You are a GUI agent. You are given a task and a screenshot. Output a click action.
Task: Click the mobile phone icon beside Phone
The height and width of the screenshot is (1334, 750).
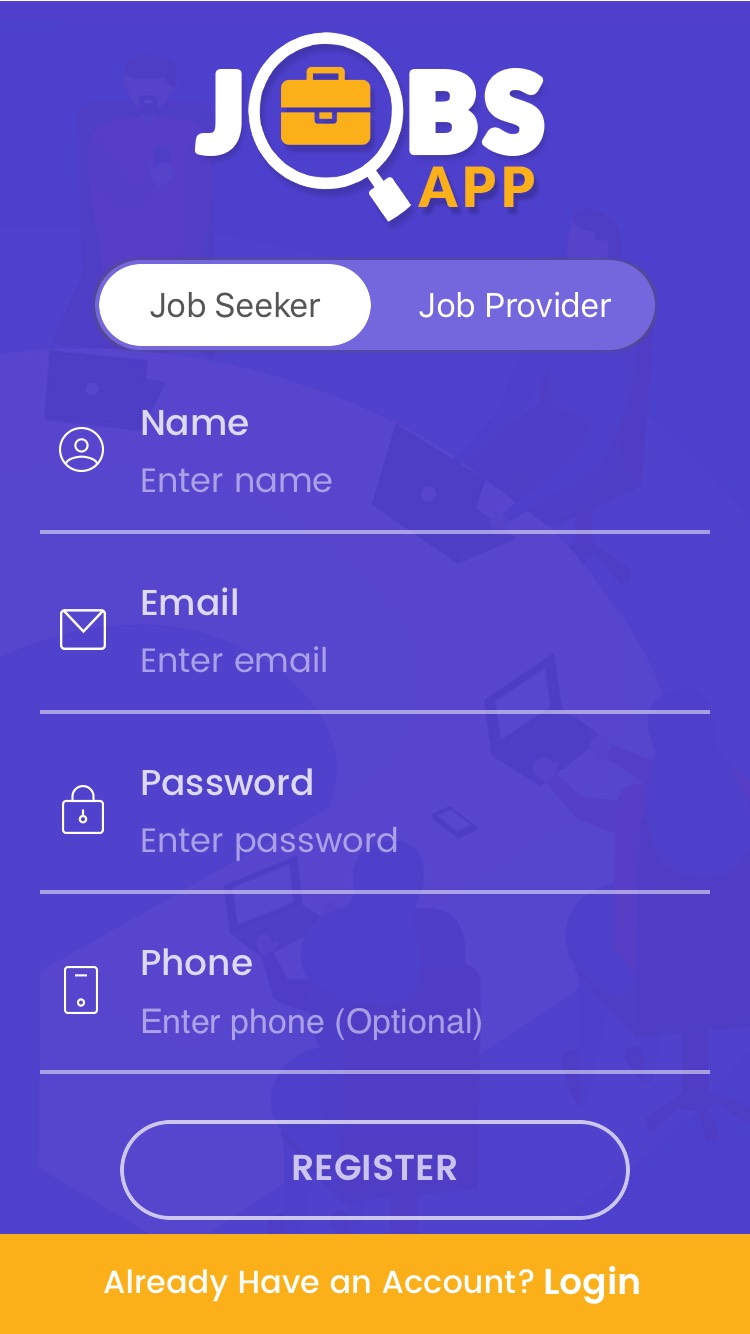tap(80, 991)
